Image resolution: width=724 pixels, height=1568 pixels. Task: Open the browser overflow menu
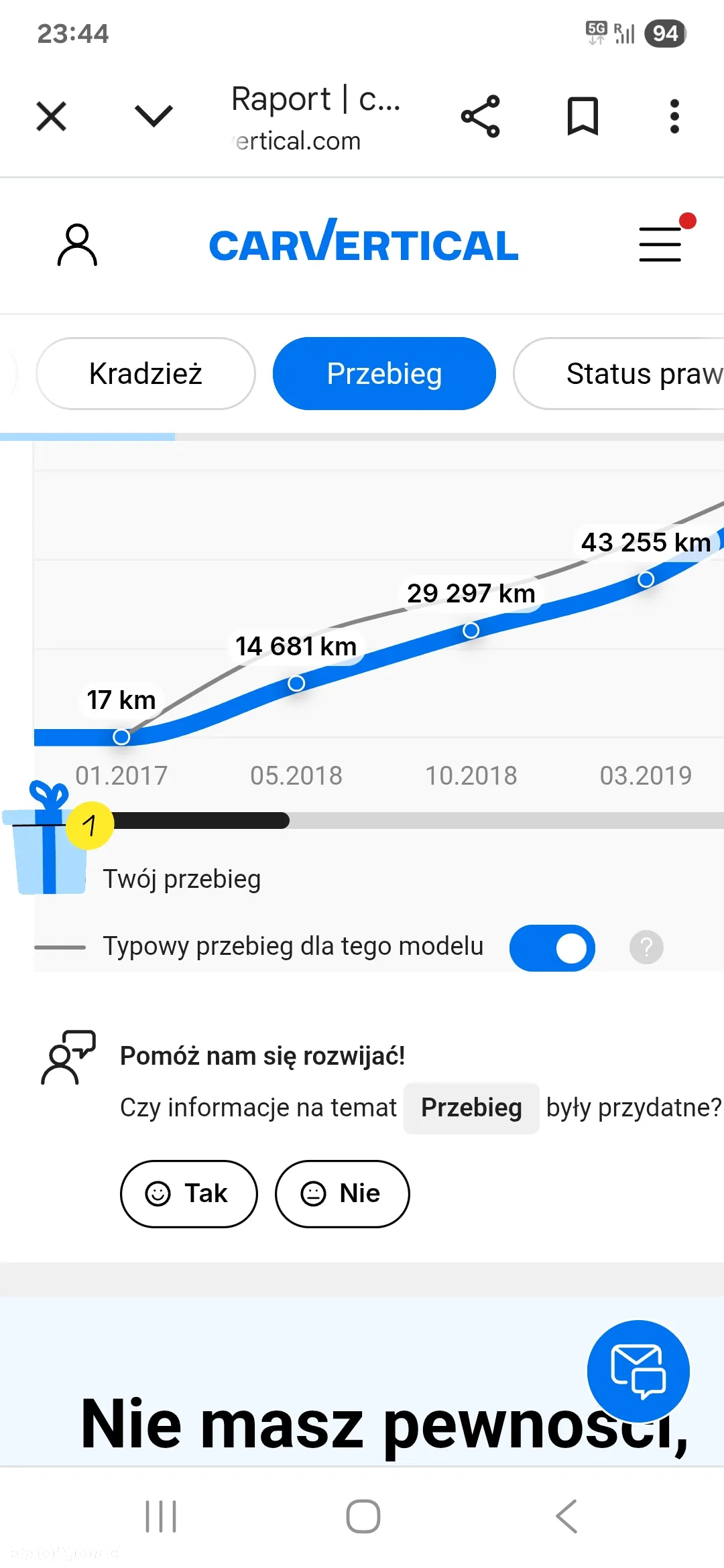point(674,117)
